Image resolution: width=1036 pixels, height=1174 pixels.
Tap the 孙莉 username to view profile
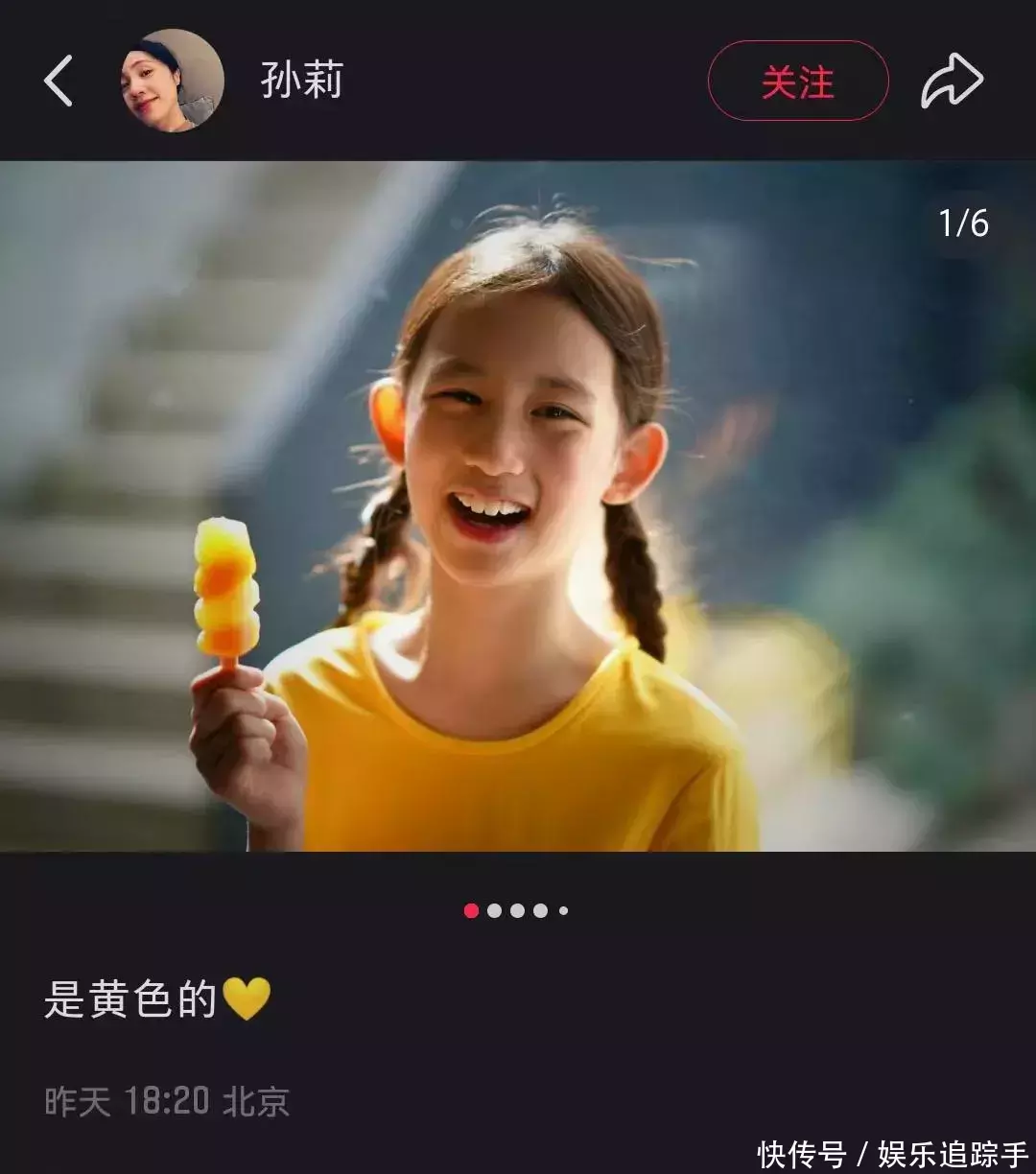pyautogui.click(x=302, y=82)
